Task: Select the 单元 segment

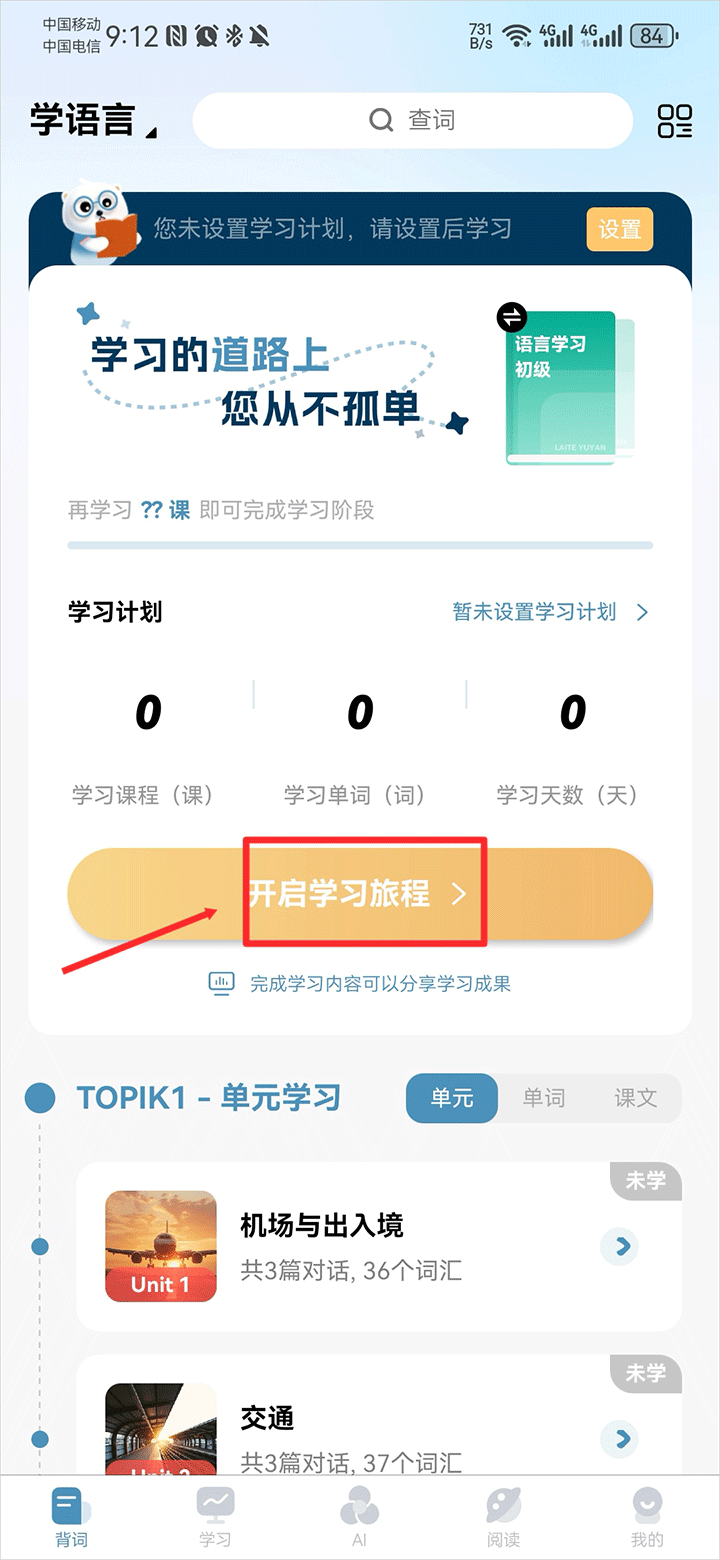Action: tap(452, 1098)
